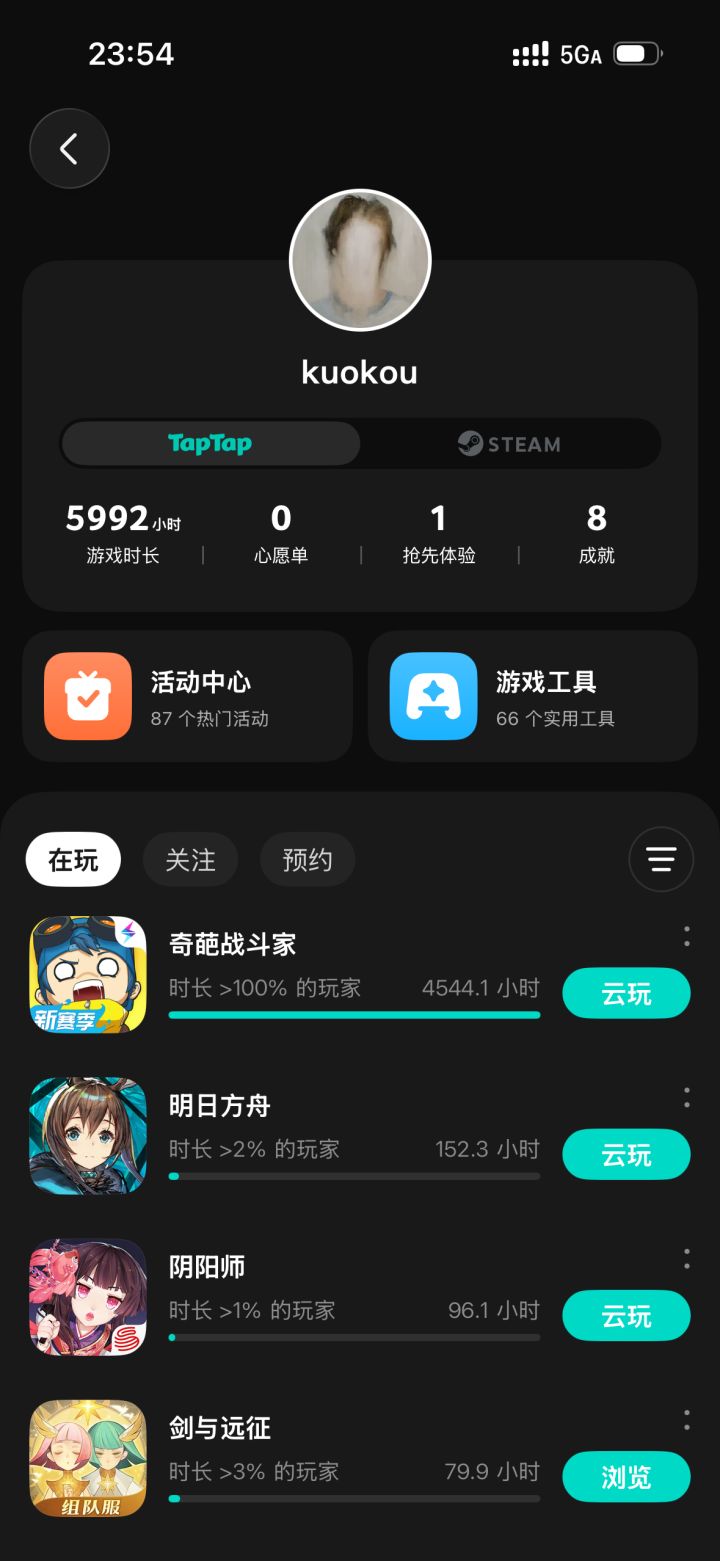Switch to the STEAM account toggle
Image resolution: width=720 pixels, height=1561 pixels.
(x=510, y=443)
